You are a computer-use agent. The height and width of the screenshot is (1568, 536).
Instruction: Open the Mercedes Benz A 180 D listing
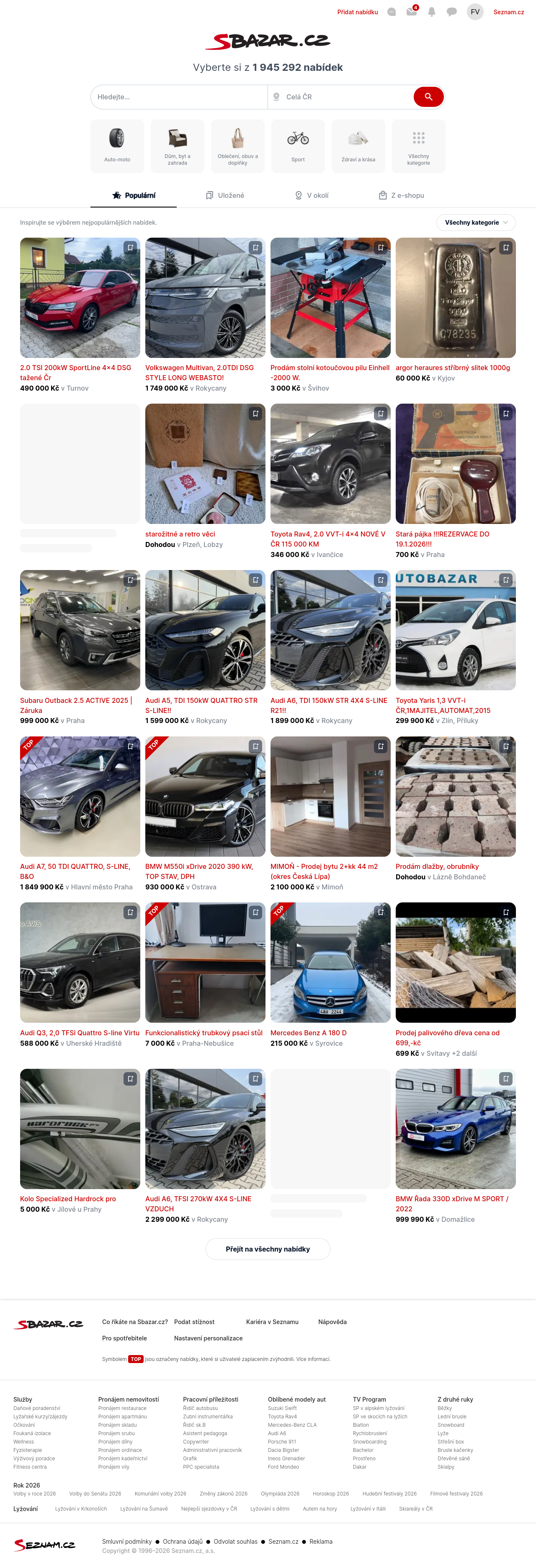coord(330,962)
